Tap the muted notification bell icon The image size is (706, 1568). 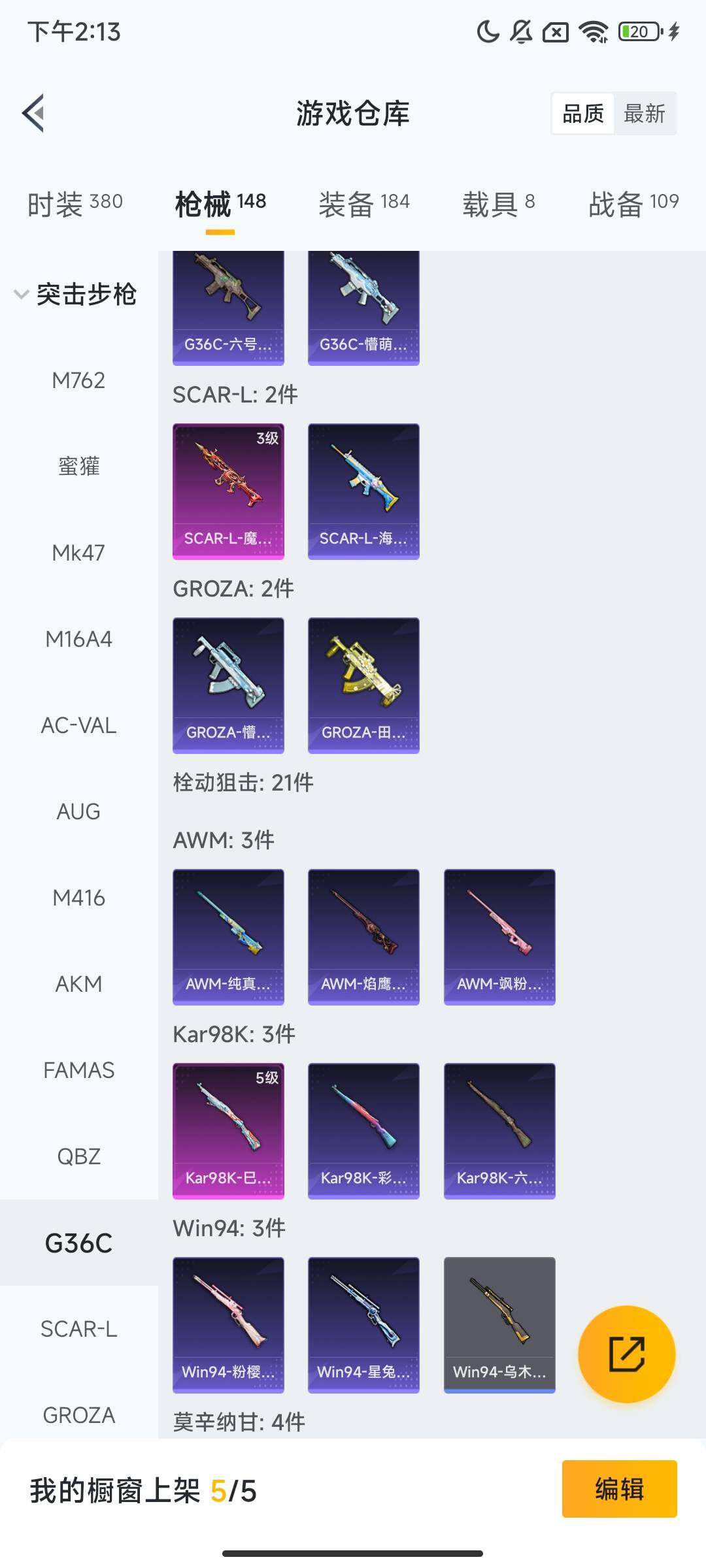pos(520,31)
